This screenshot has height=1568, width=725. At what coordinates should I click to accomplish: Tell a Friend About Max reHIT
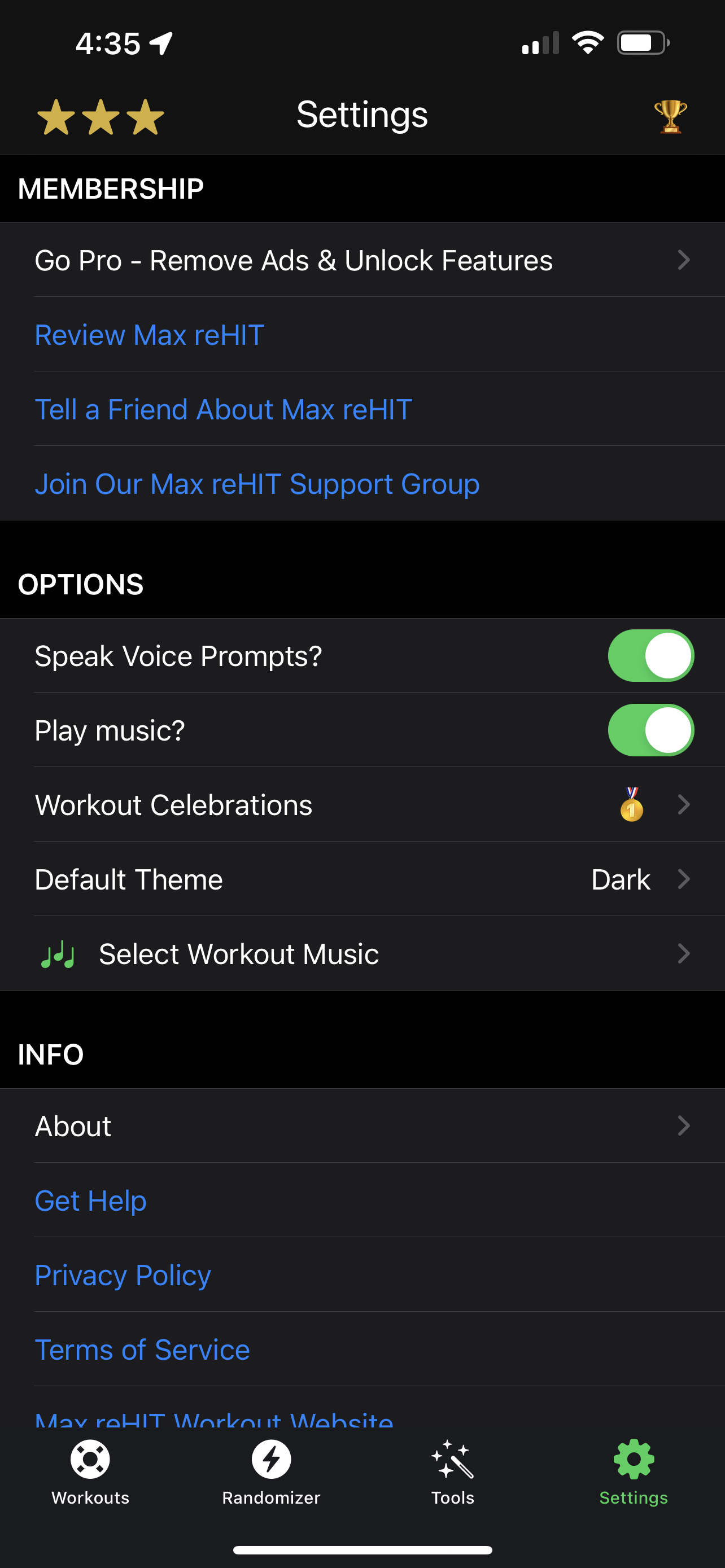(224, 409)
